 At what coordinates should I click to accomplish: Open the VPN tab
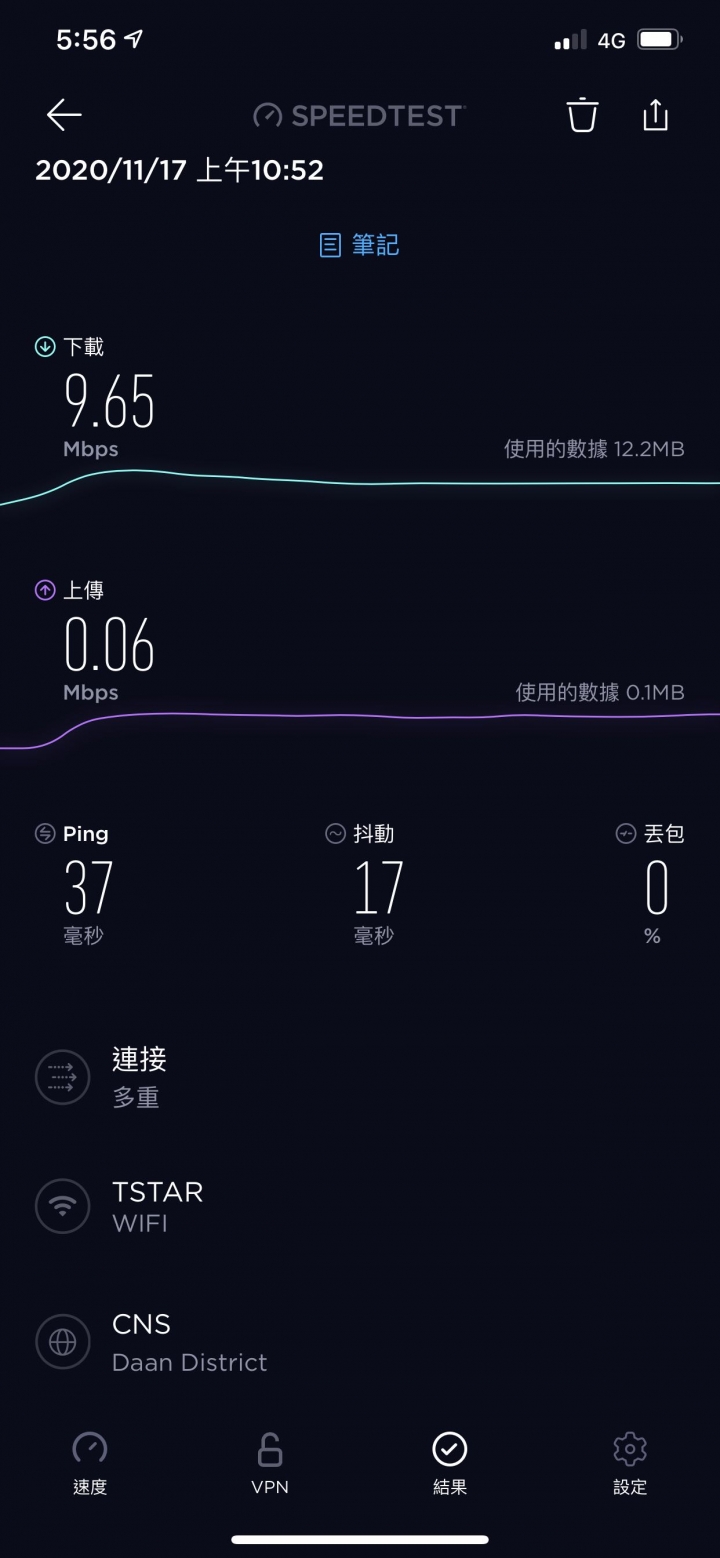coord(270,1464)
